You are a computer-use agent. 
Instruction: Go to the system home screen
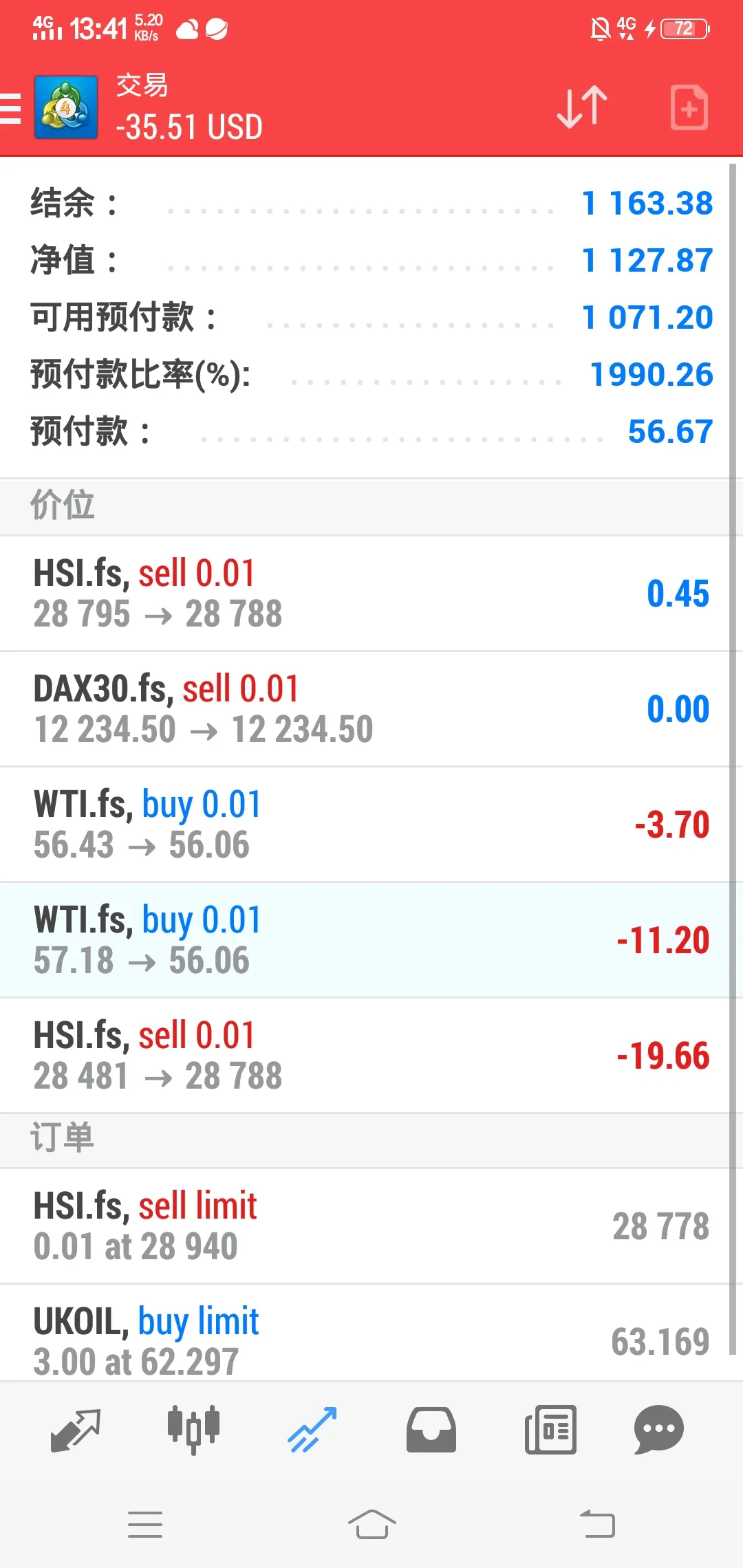[371, 1525]
